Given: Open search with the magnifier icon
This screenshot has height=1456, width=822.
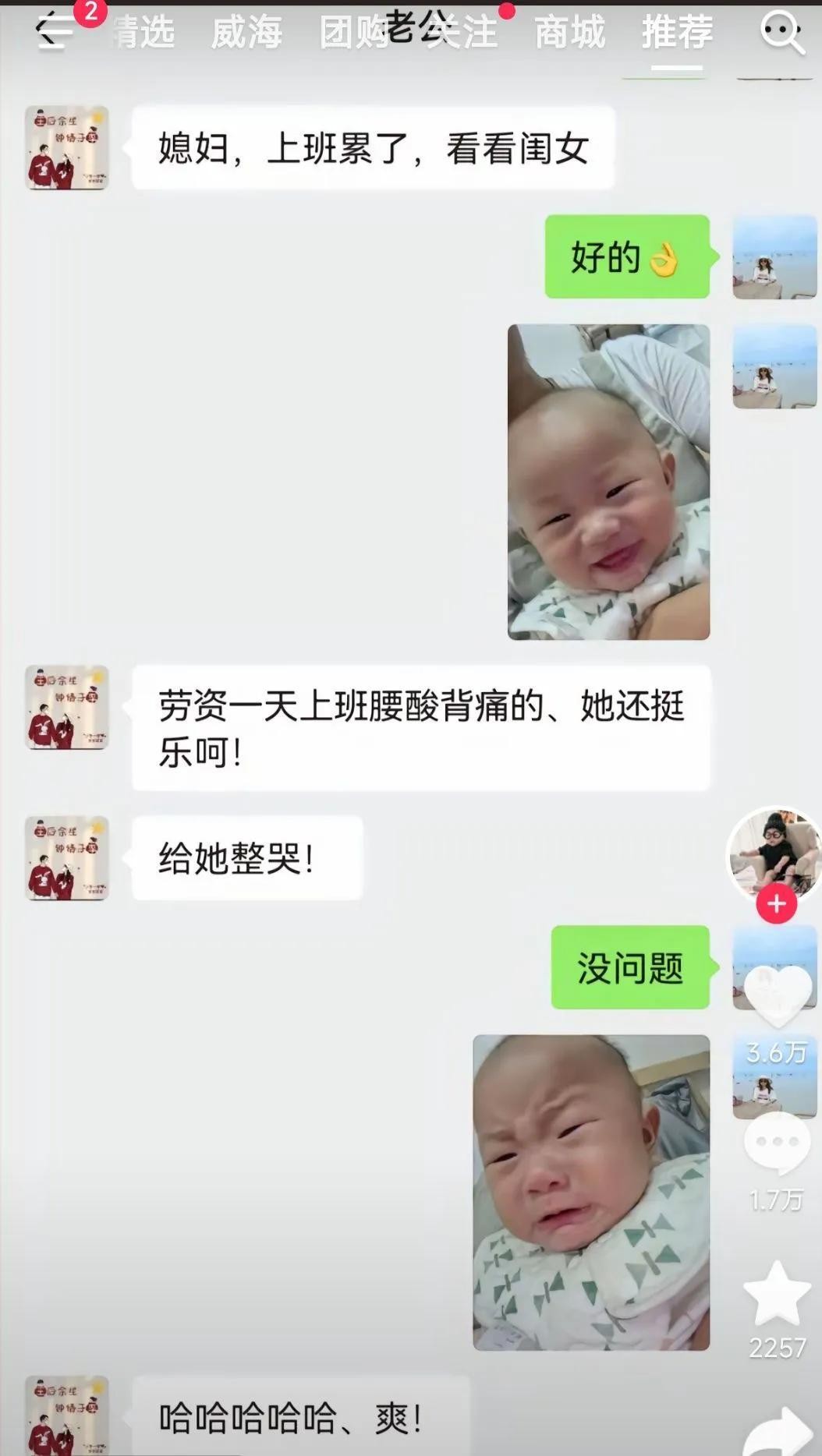Looking at the screenshot, I should pyautogui.click(x=781, y=33).
